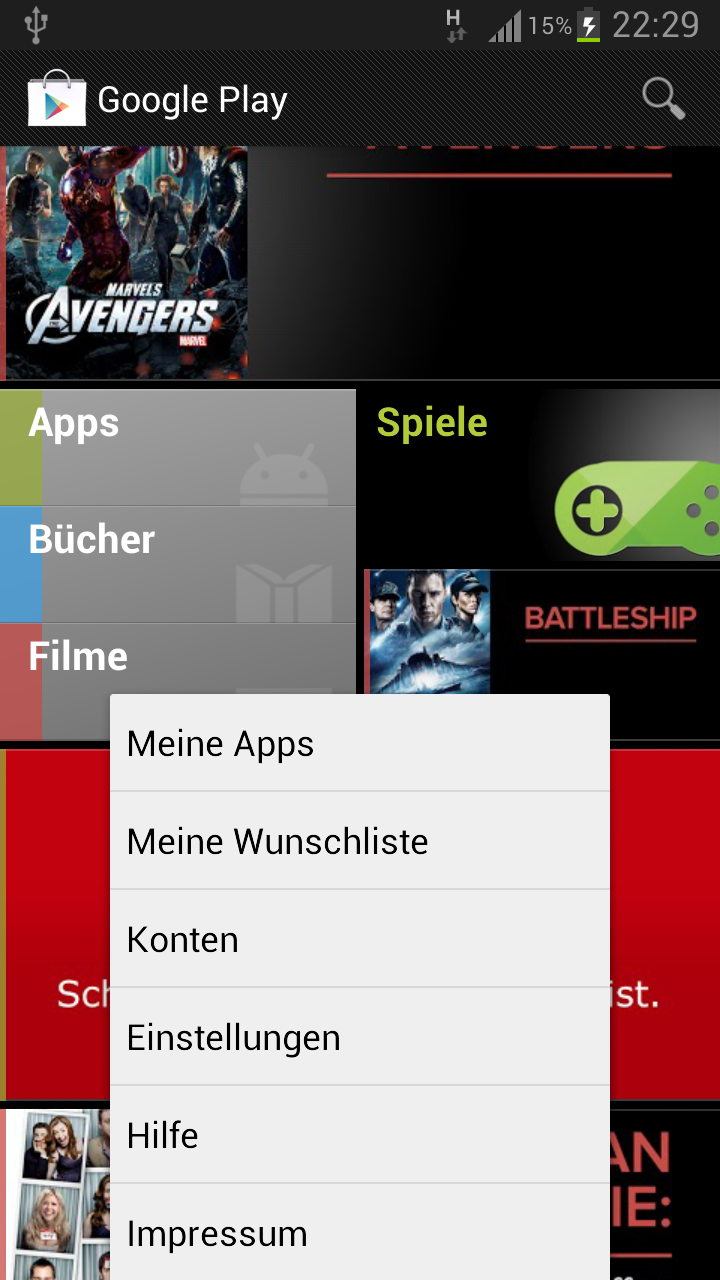Tap Impressum in the menu
Image resolution: width=720 pixels, height=1280 pixels.
click(359, 1234)
